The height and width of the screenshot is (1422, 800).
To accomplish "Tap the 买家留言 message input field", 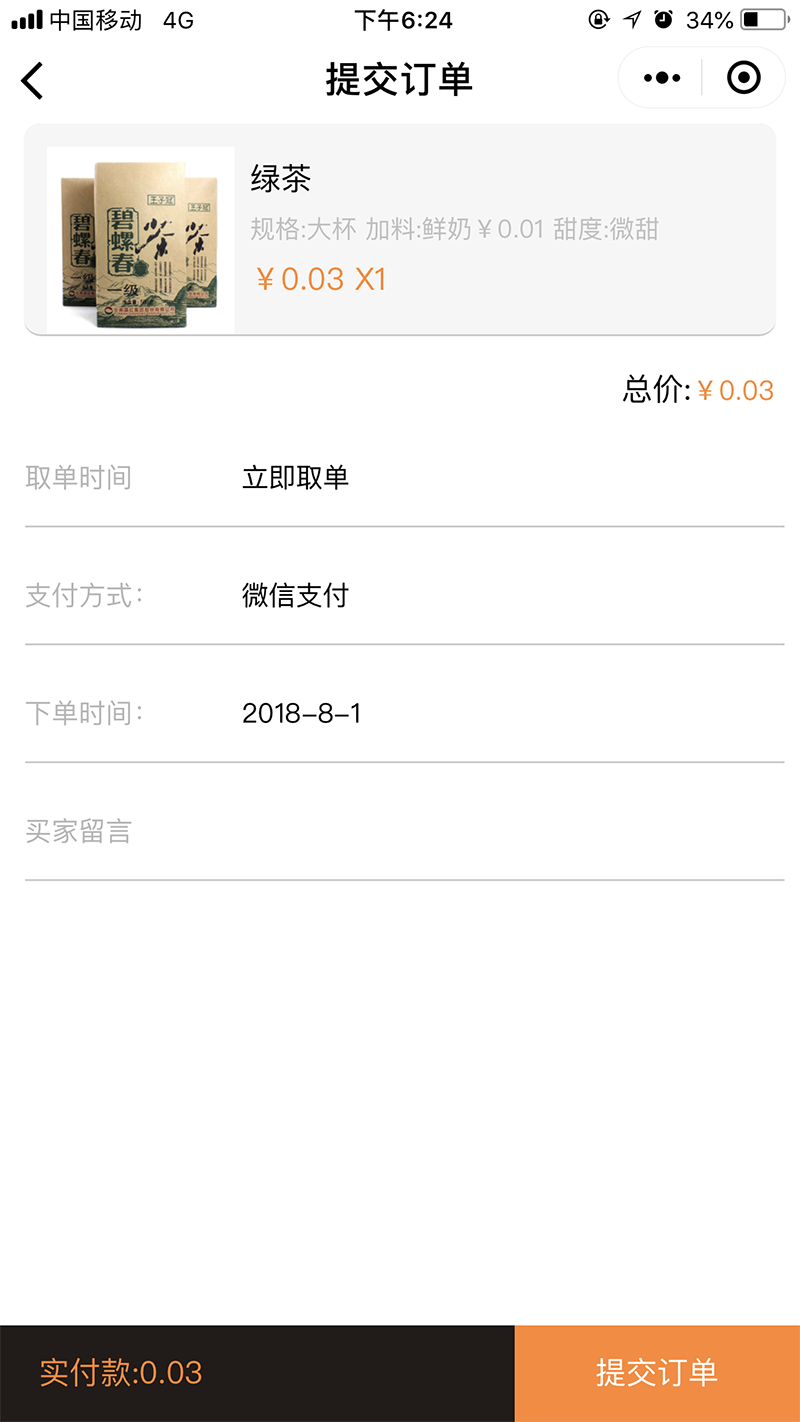I will click(400, 830).
